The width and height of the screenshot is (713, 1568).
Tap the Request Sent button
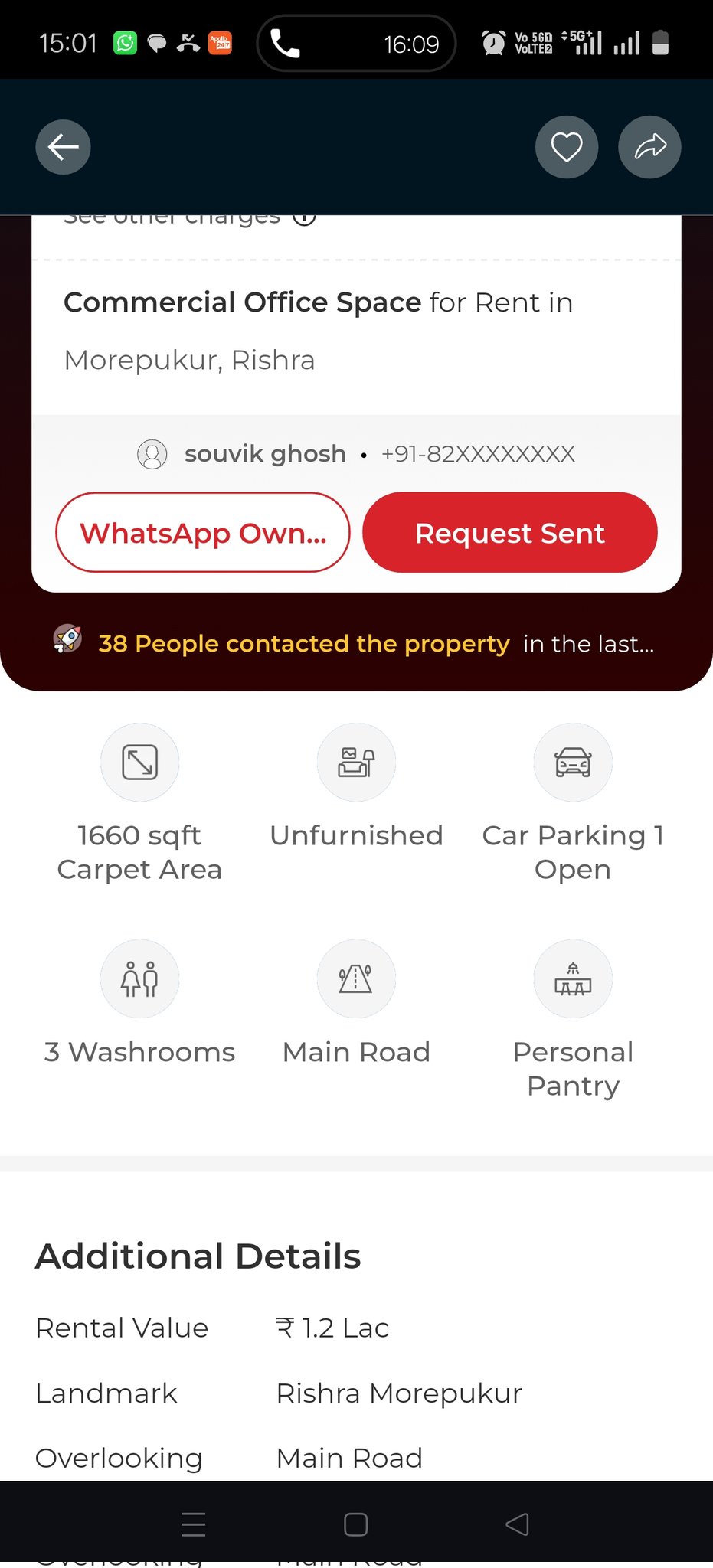point(510,532)
